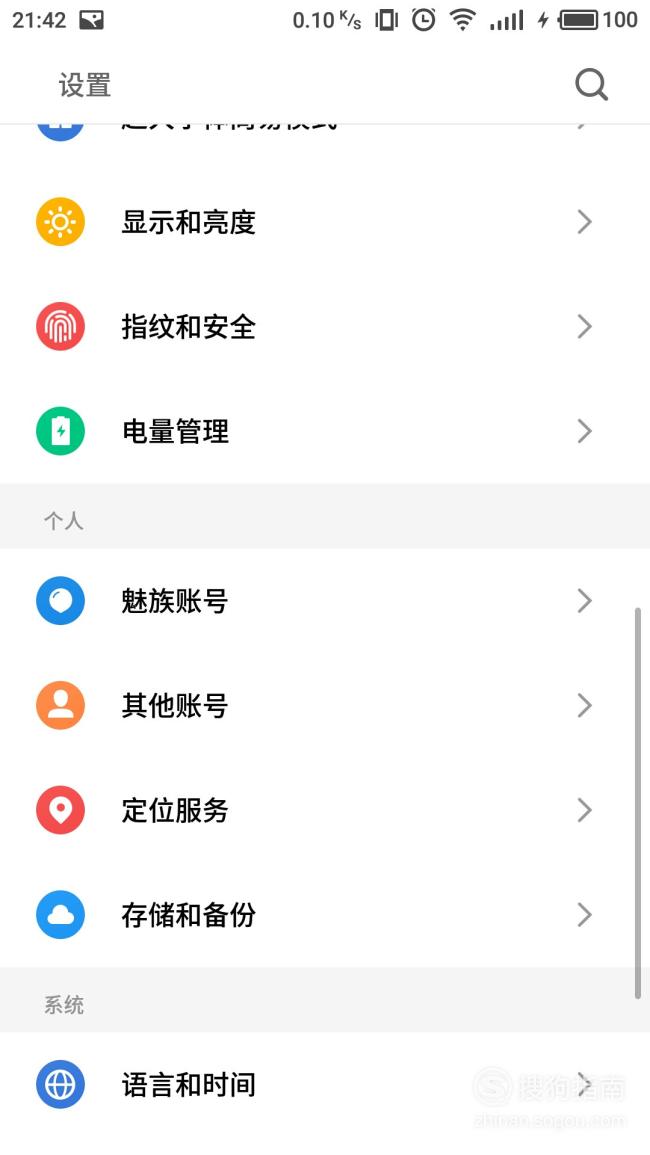Open the settings search icon
Image resolution: width=650 pixels, height=1155 pixels.
pyautogui.click(x=591, y=85)
